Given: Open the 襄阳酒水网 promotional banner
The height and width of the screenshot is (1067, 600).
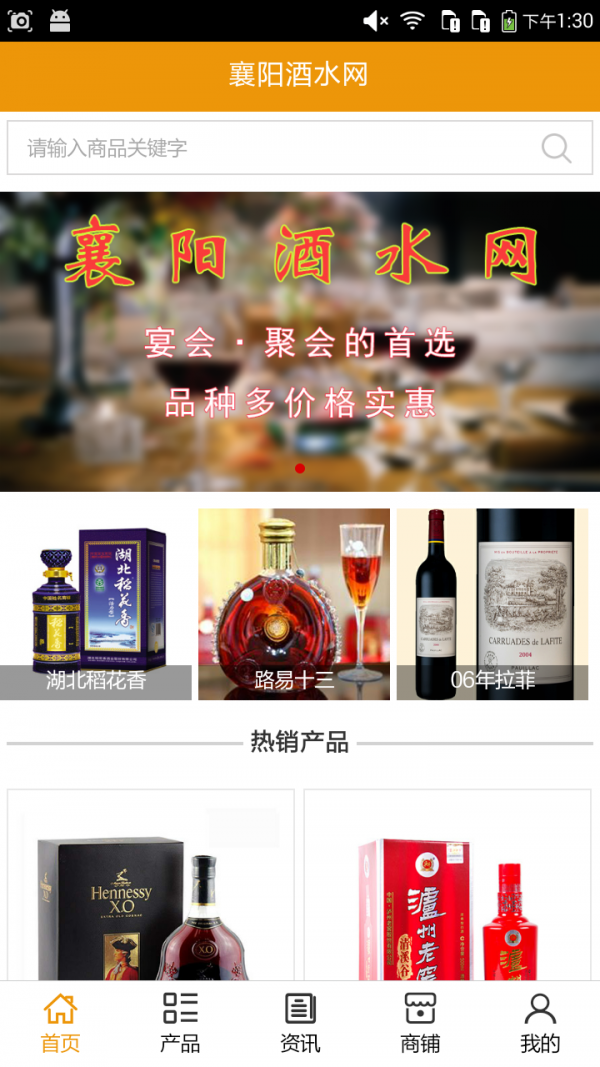Looking at the screenshot, I should [x=300, y=340].
